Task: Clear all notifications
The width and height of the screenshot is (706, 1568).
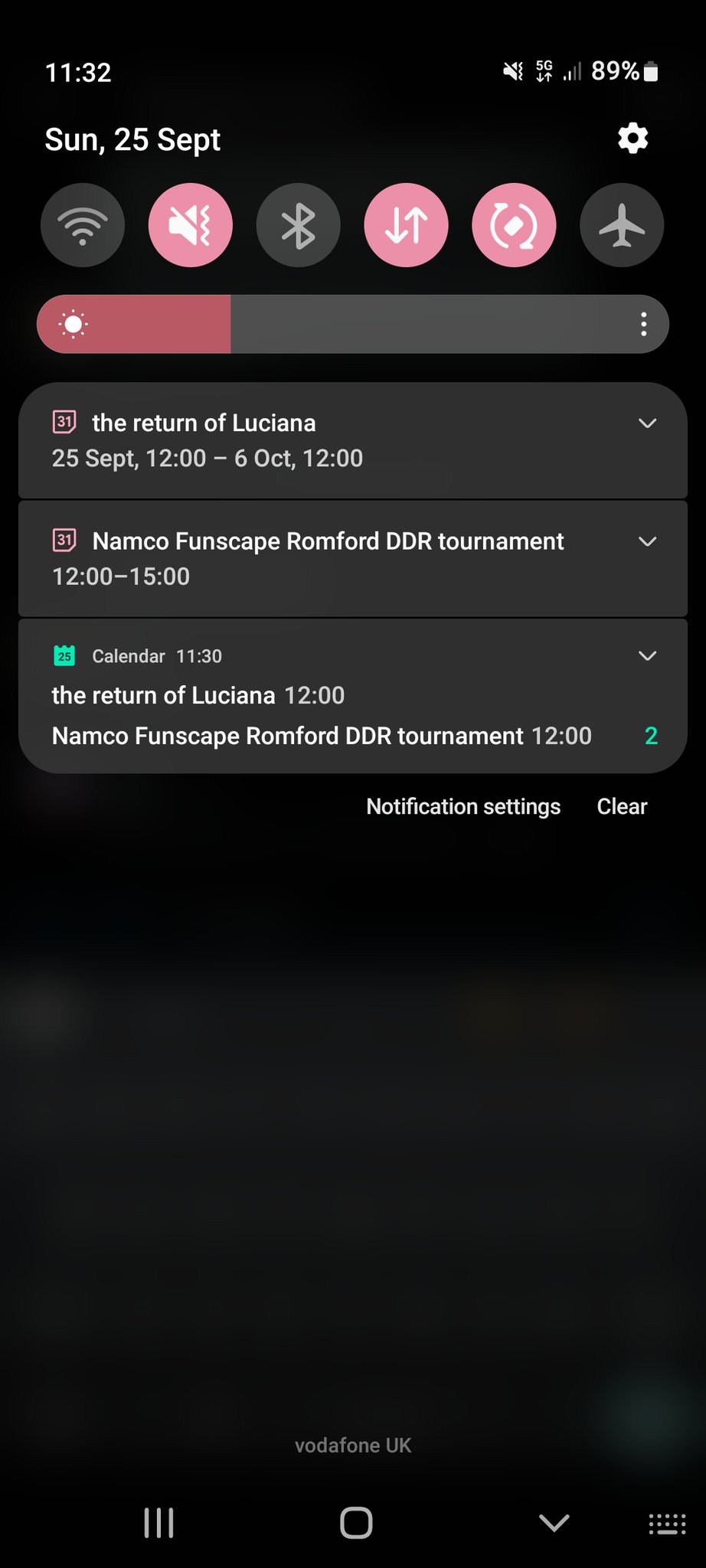Action: tap(622, 806)
